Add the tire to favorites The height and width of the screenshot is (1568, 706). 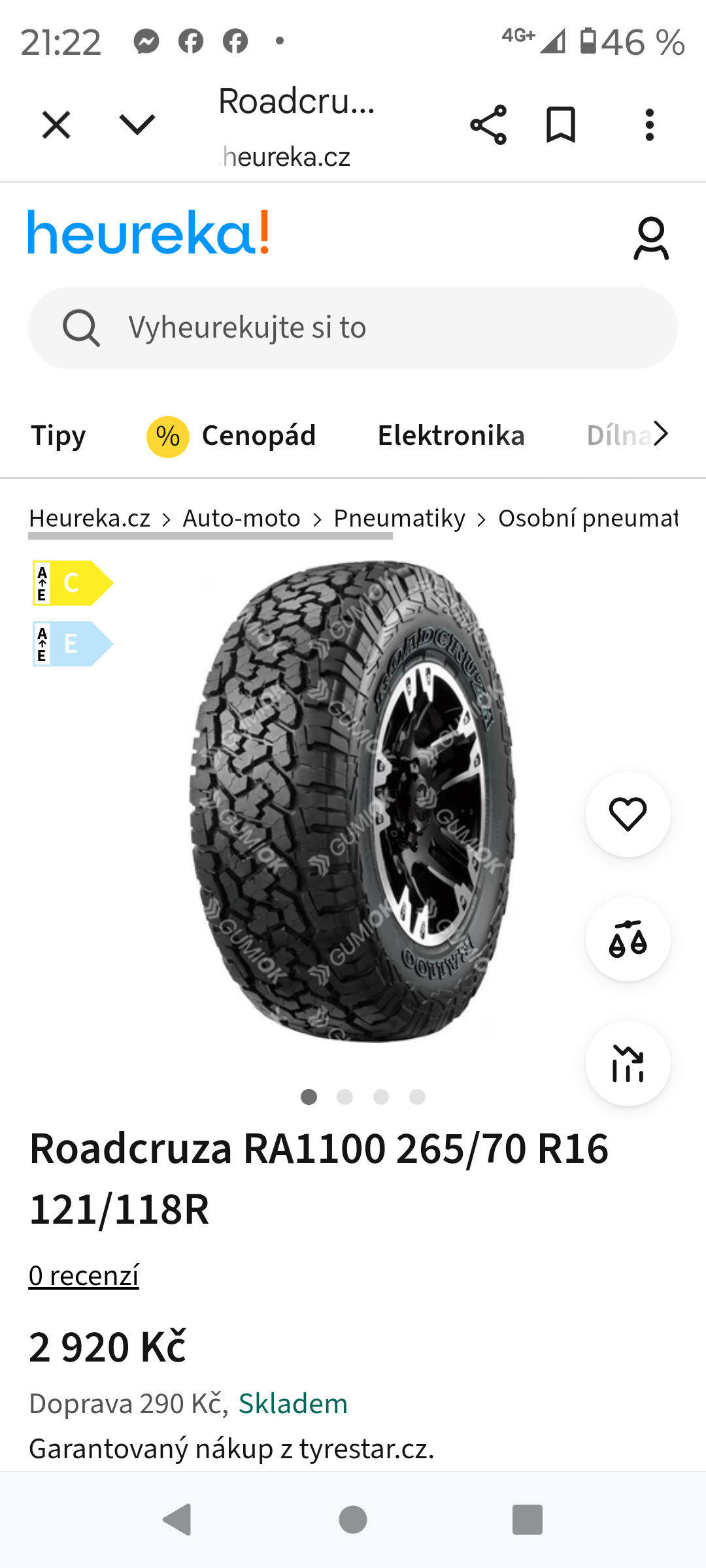(628, 815)
